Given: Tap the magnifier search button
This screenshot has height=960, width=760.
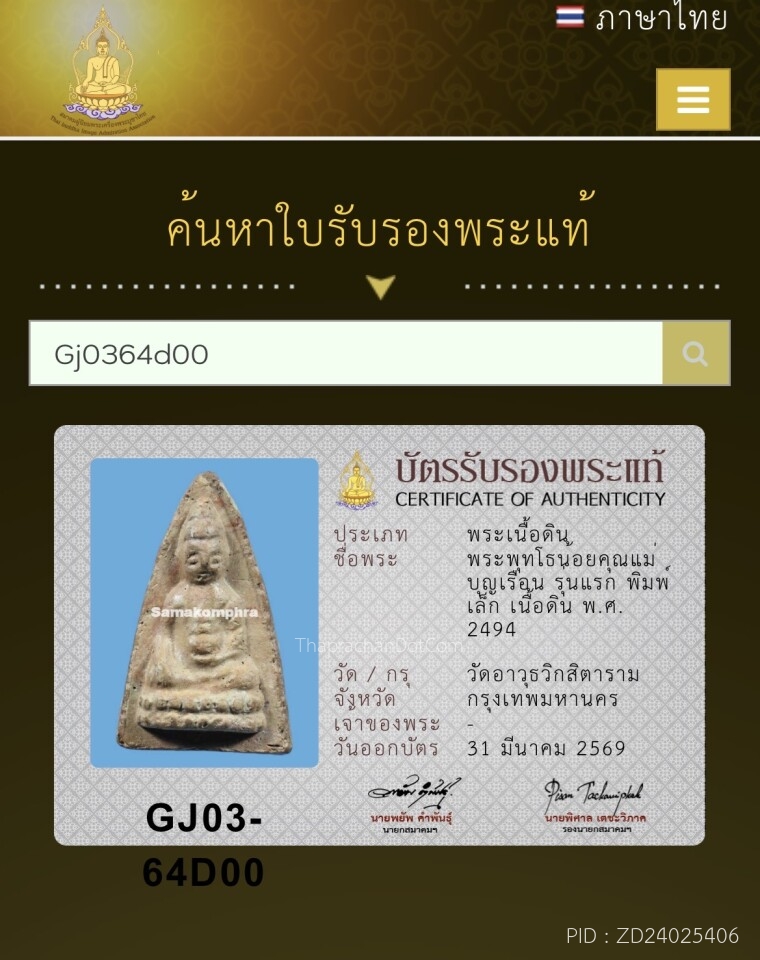Looking at the screenshot, I should coord(696,354).
